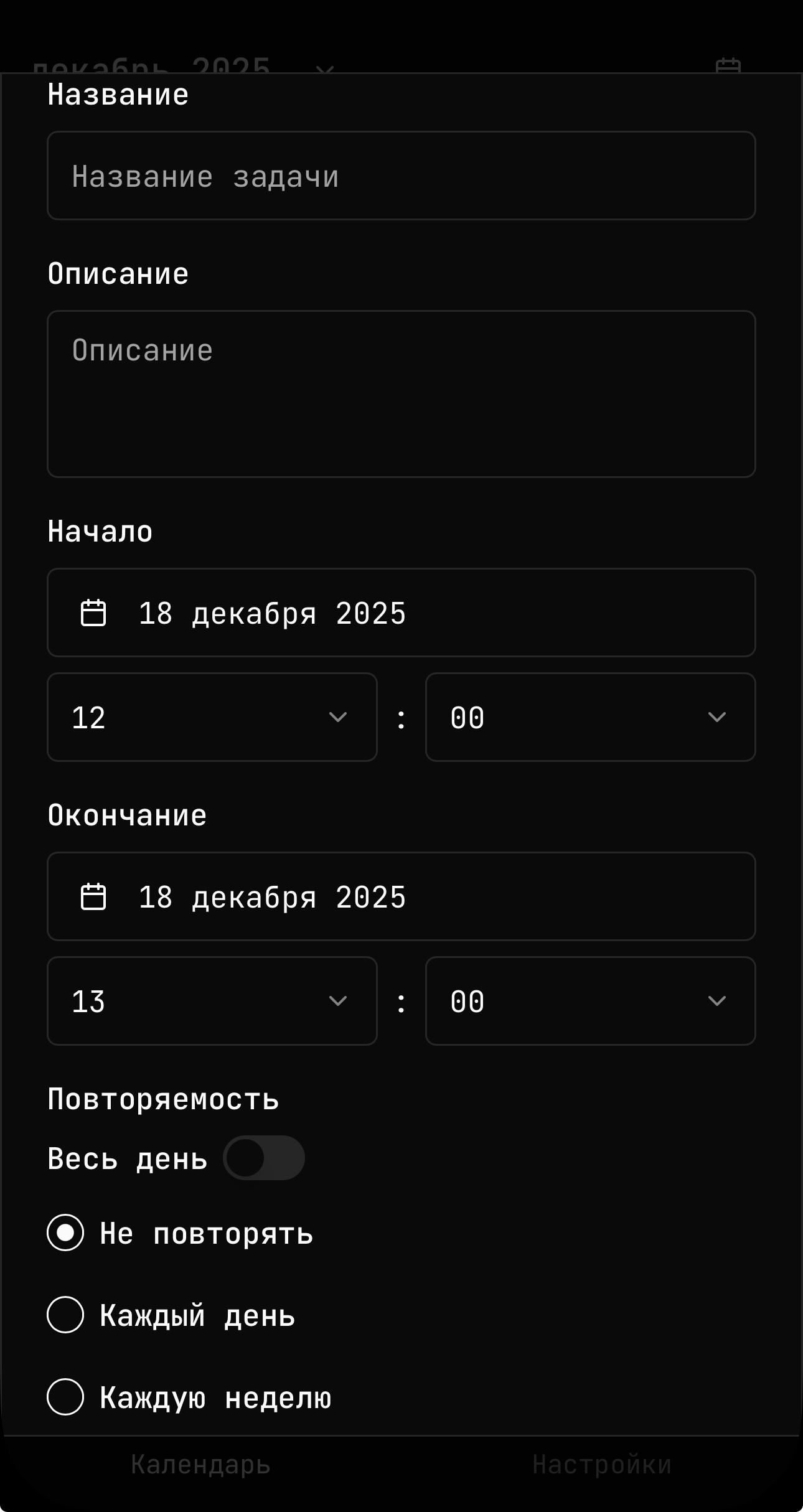The height and width of the screenshot is (1512, 803).
Task: Toggle the 'Весь день' switch on
Action: (264, 1158)
